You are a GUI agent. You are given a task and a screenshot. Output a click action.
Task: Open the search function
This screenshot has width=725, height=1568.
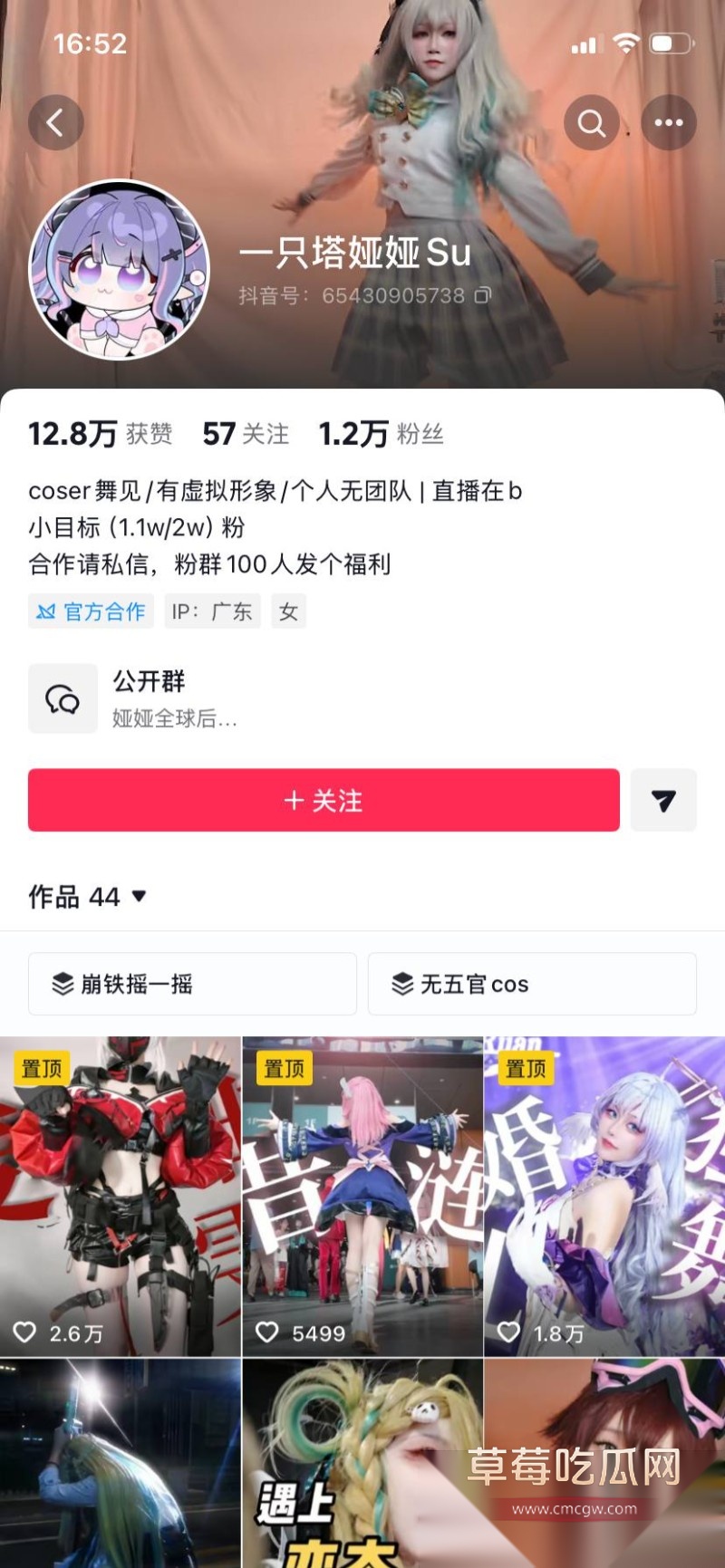point(591,122)
